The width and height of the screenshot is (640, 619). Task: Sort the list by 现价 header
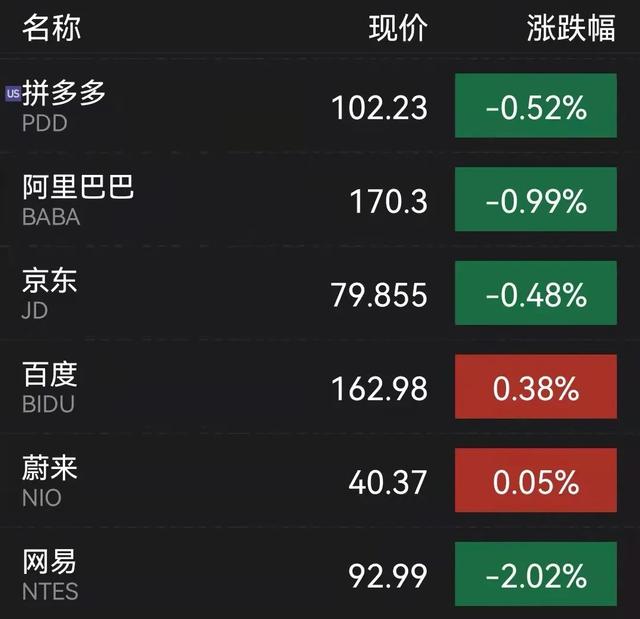397,29
